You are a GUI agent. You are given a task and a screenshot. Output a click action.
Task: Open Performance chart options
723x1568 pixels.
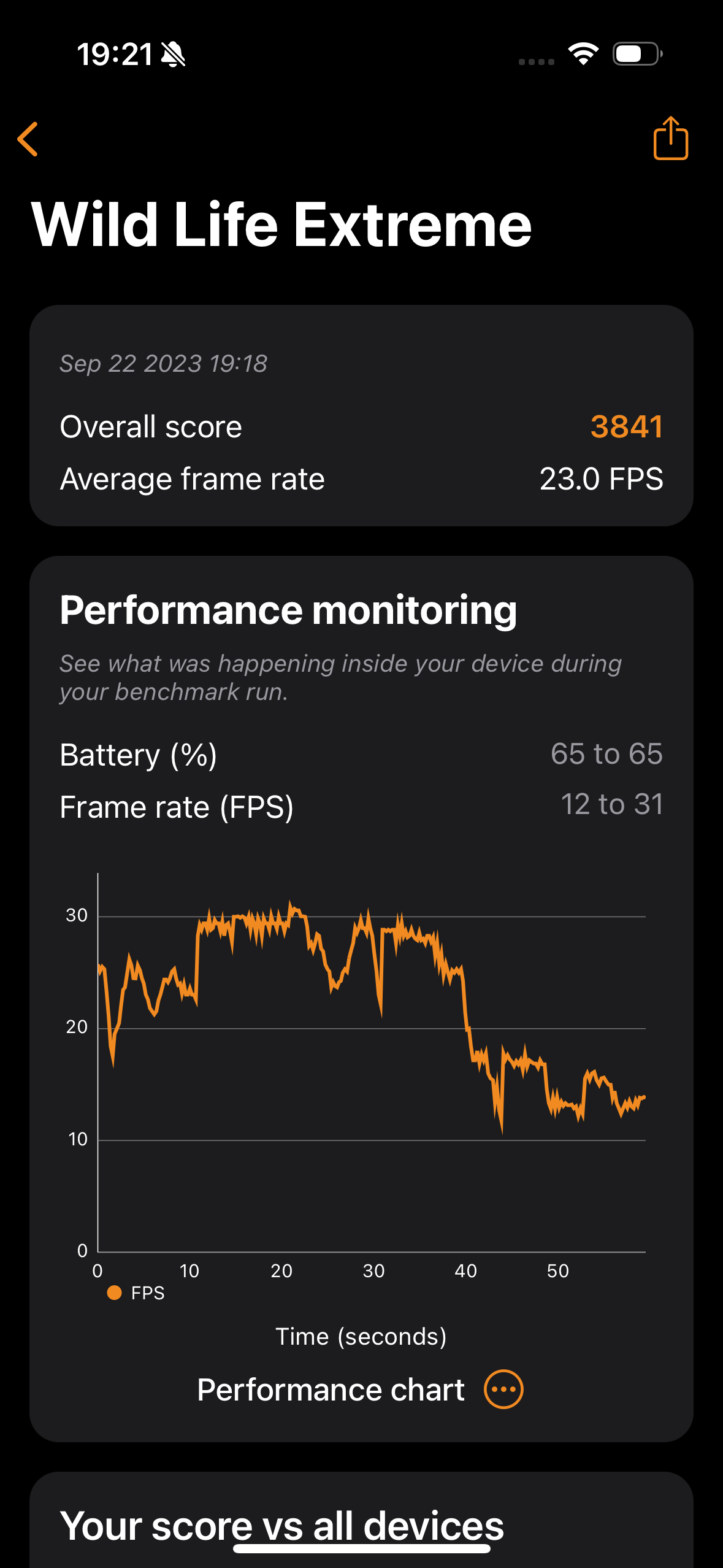pos(503,1389)
